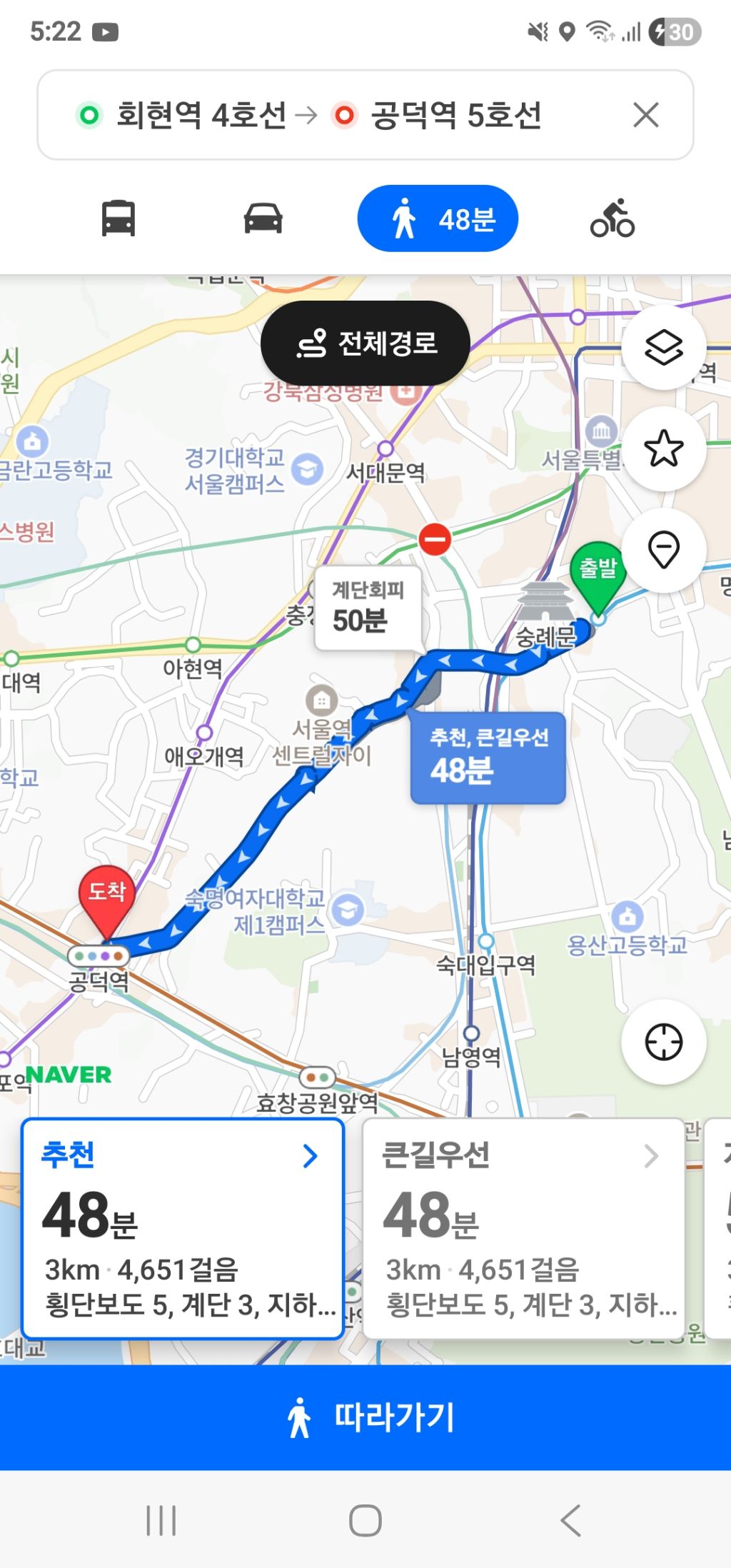Select the 계단회피 50분 route label
This screenshot has height=1568, width=731.
pos(368,608)
